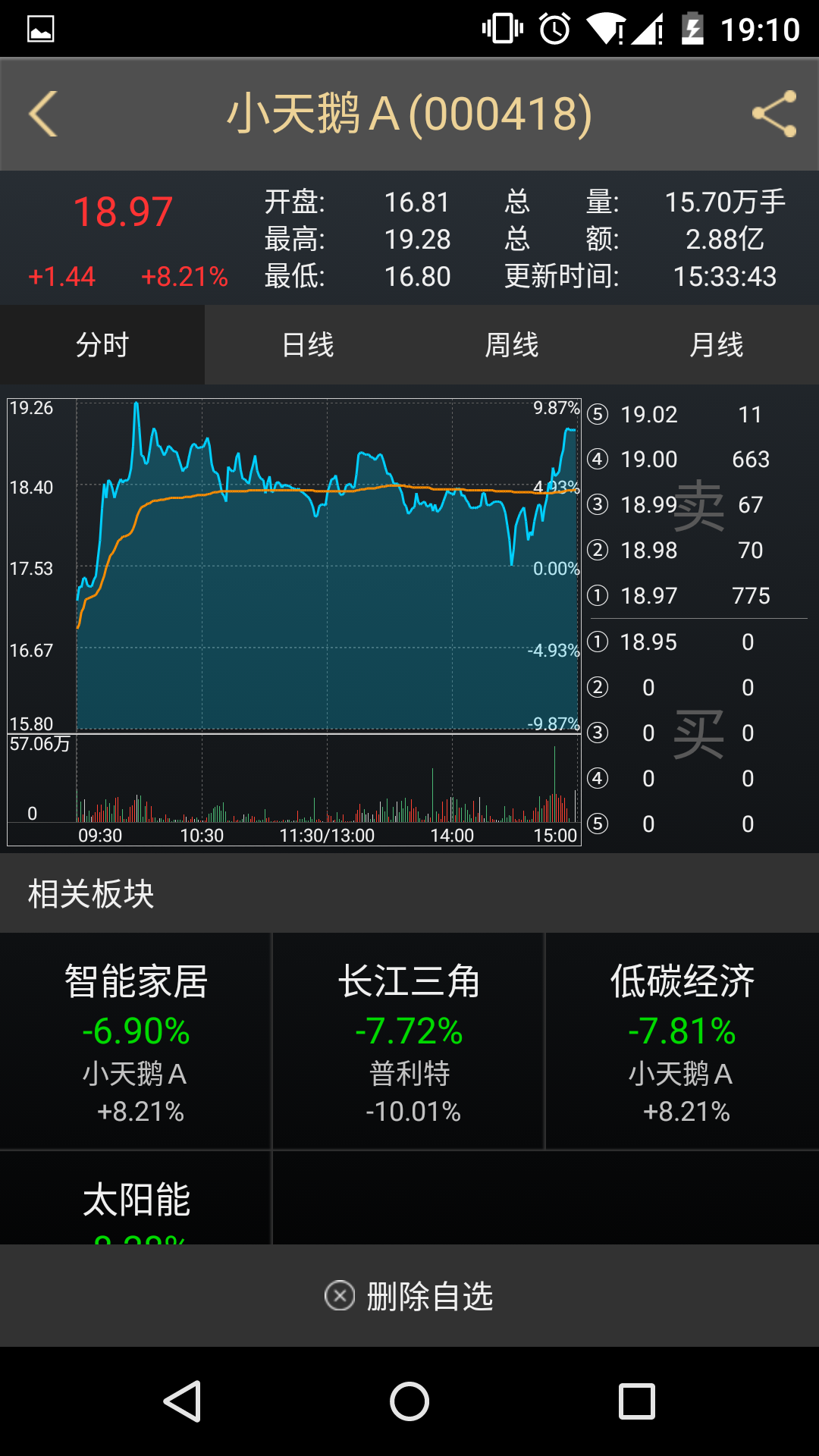The width and height of the screenshot is (819, 1456).
Task: Tap 删除自选 to remove from watchlist
Action: 409,1296
